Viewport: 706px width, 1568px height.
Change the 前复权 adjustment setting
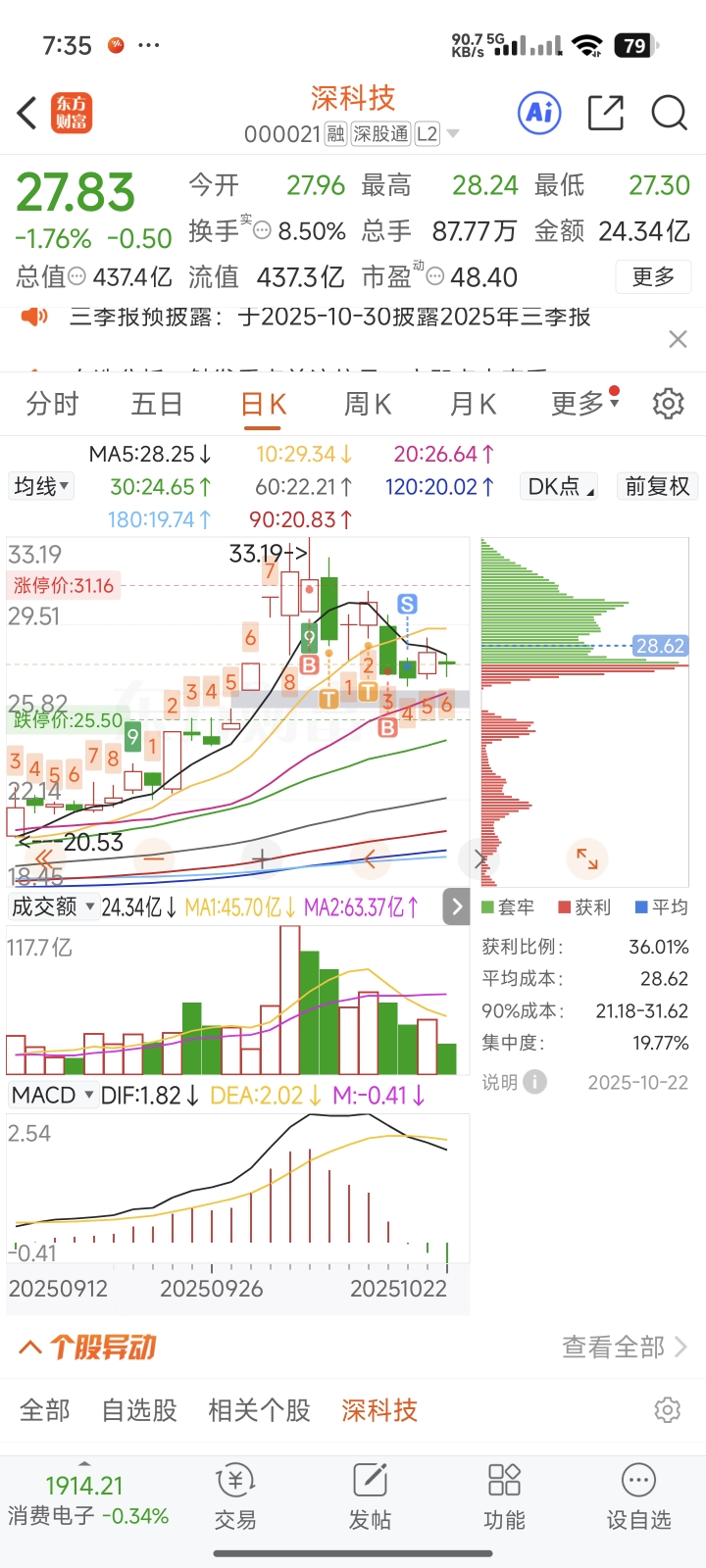[657, 486]
